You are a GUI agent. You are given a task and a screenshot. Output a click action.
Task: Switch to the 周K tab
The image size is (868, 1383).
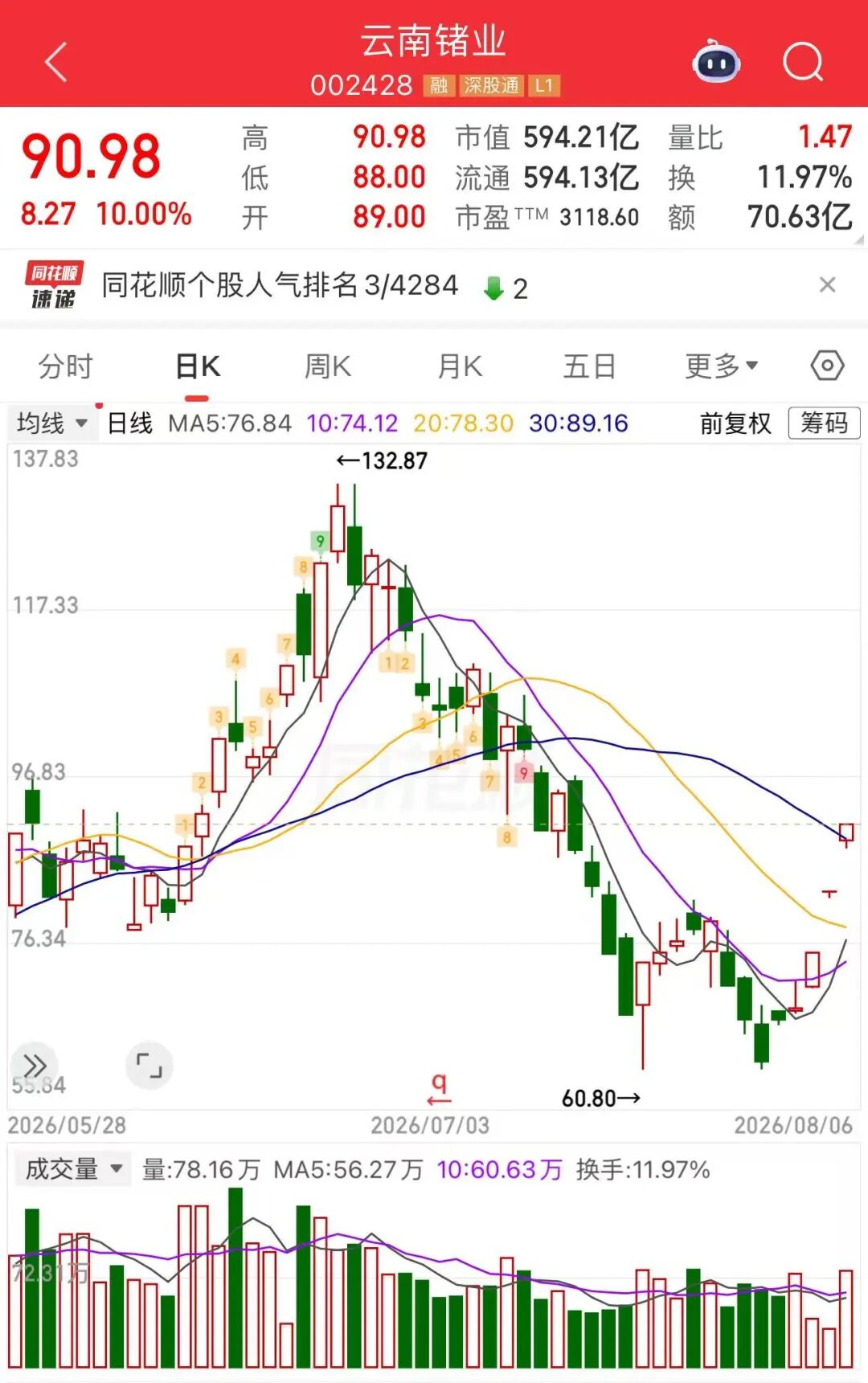328,366
